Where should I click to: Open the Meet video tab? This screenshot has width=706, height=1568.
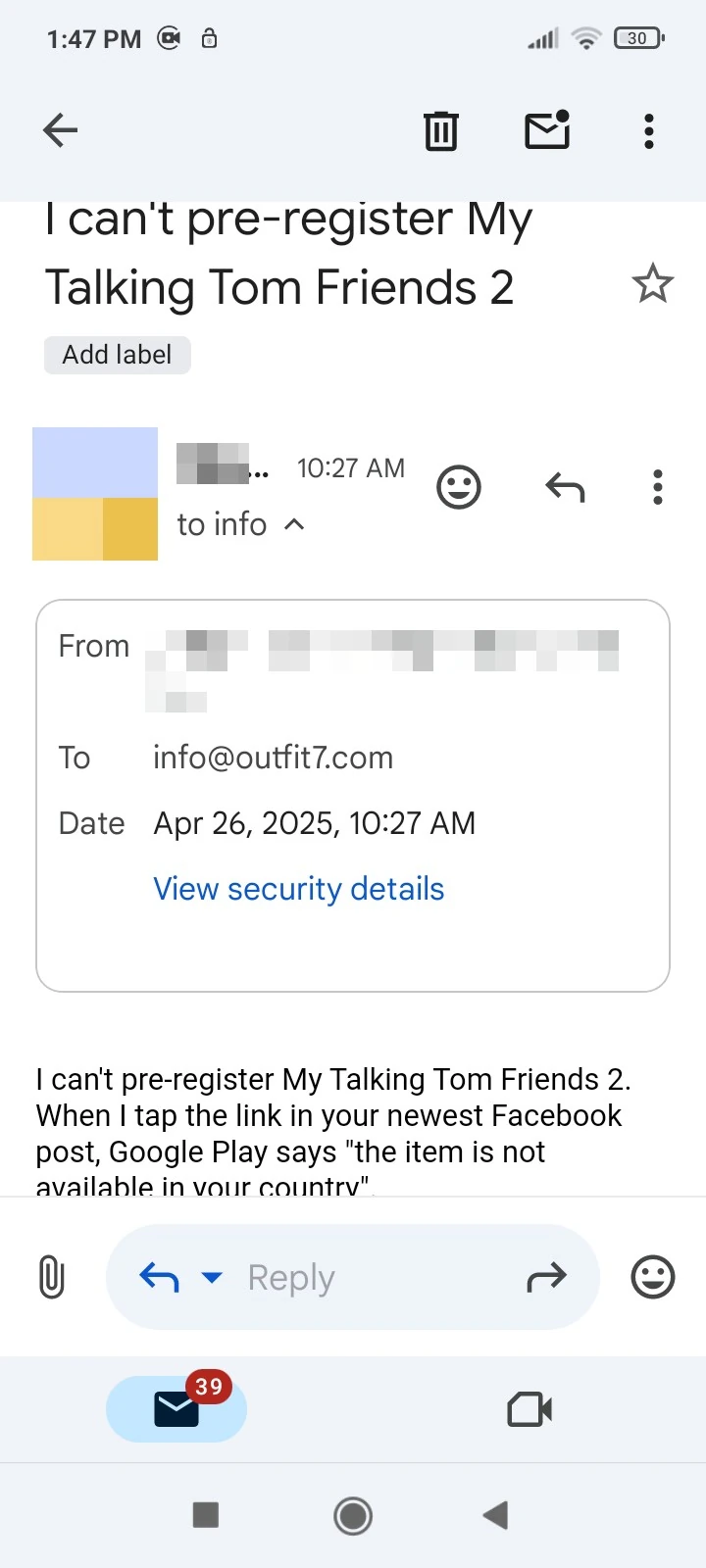click(529, 1409)
